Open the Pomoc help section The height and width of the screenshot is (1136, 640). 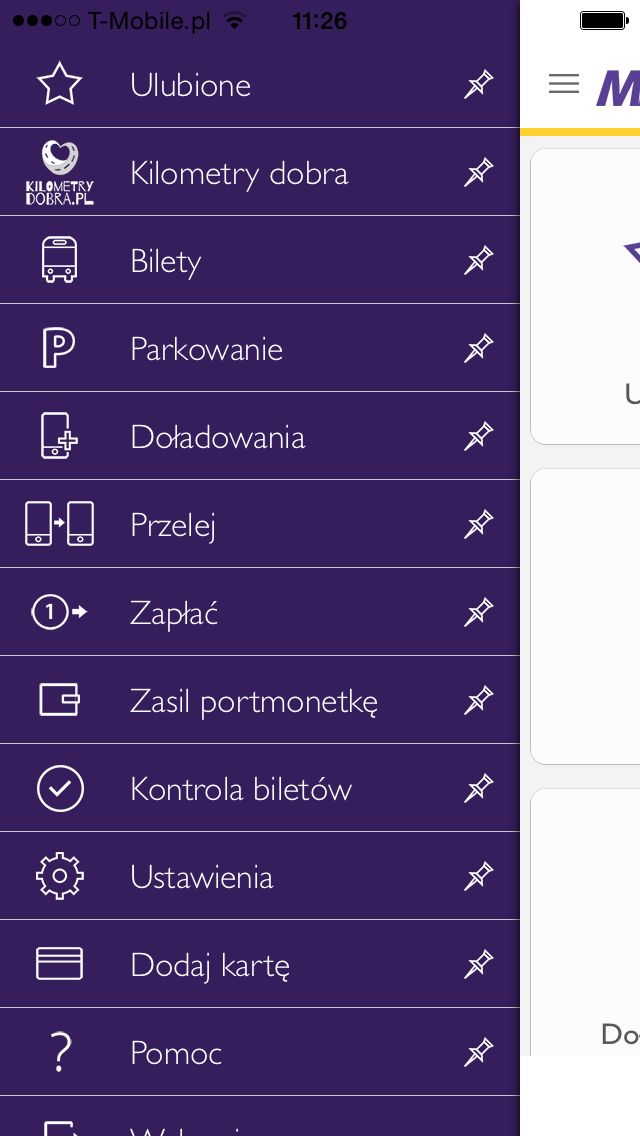tap(259, 1053)
